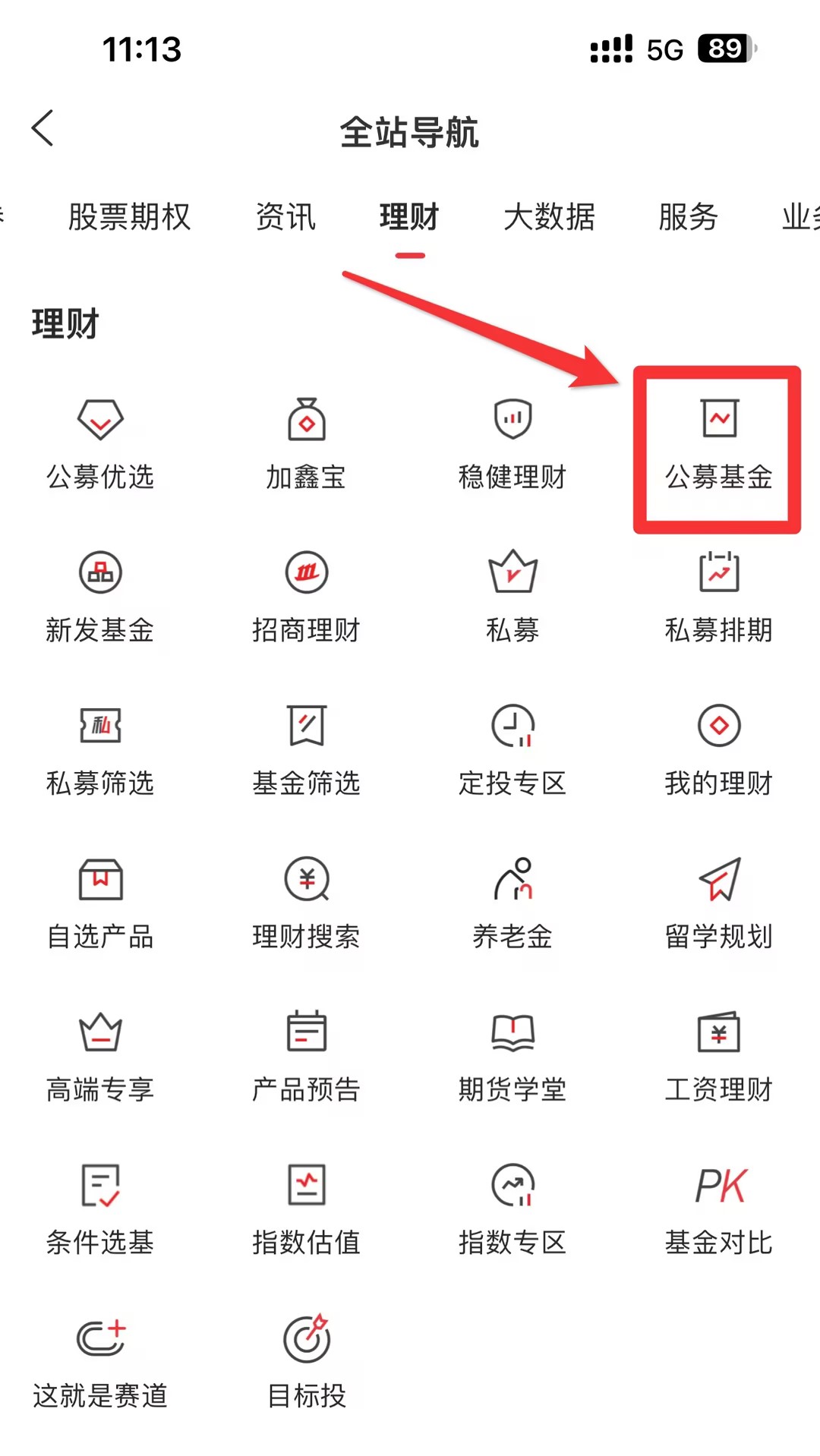Switch to the 大数据 tab

coord(549,217)
